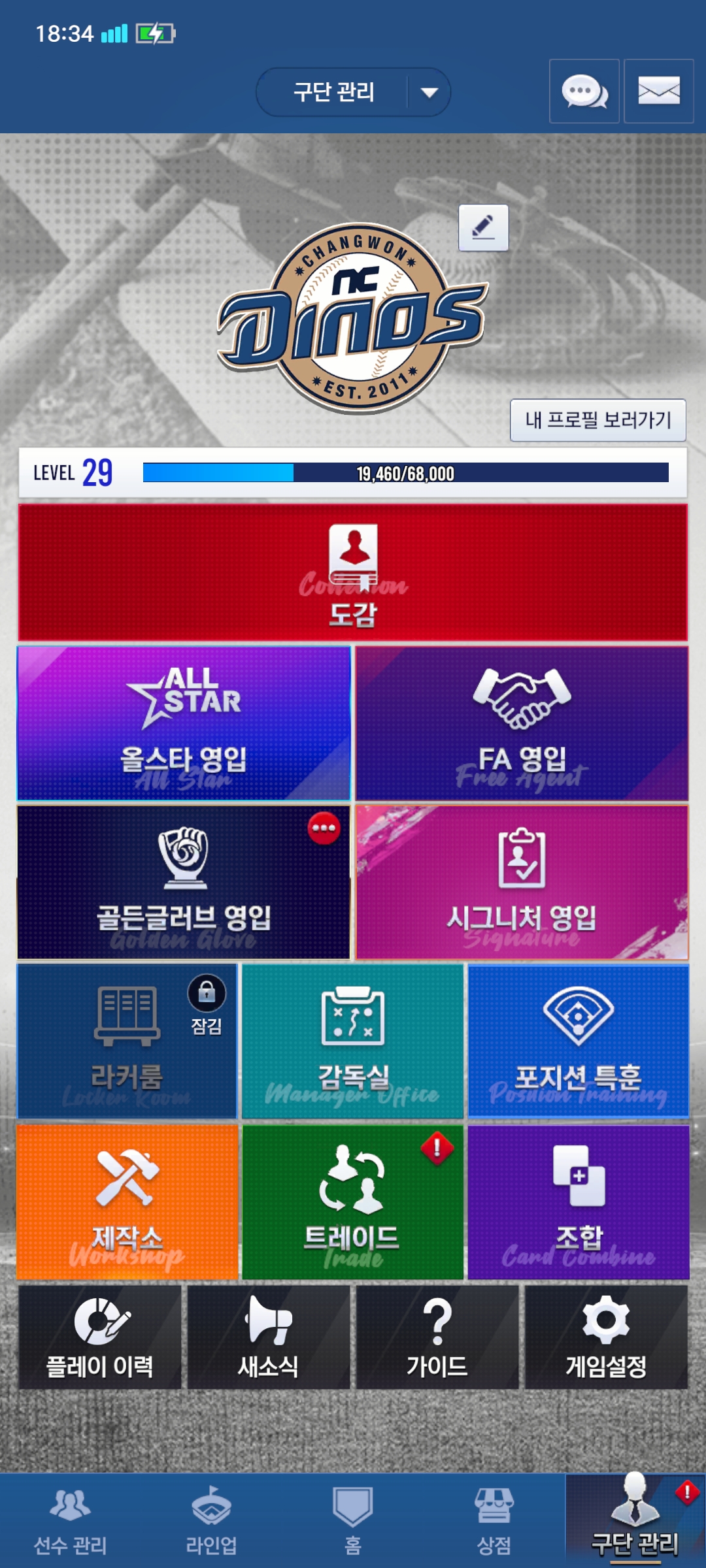View 플레이 이력 play history
706x1568 pixels.
(99, 1337)
